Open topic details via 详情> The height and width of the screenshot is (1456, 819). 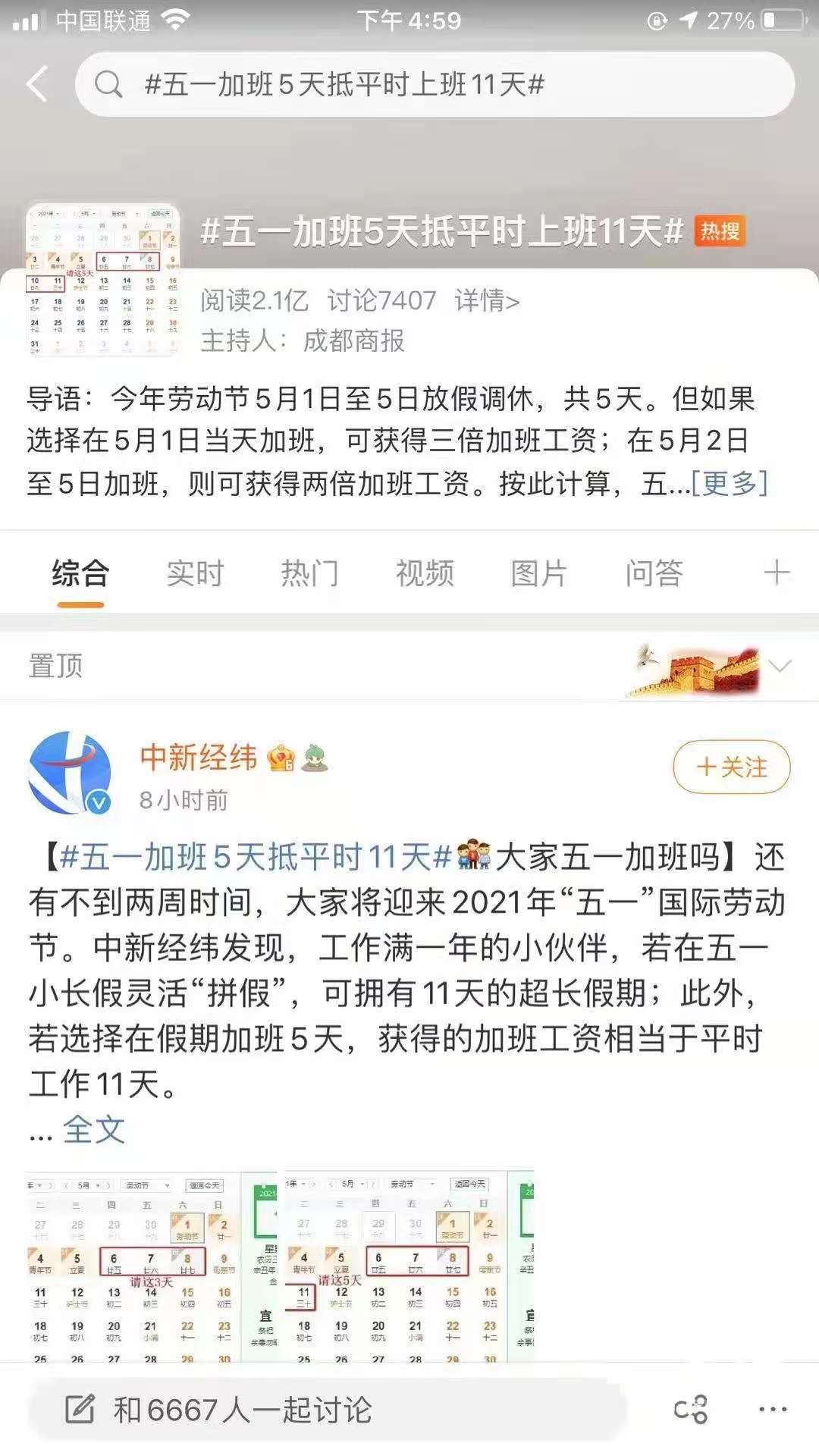tap(487, 301)
